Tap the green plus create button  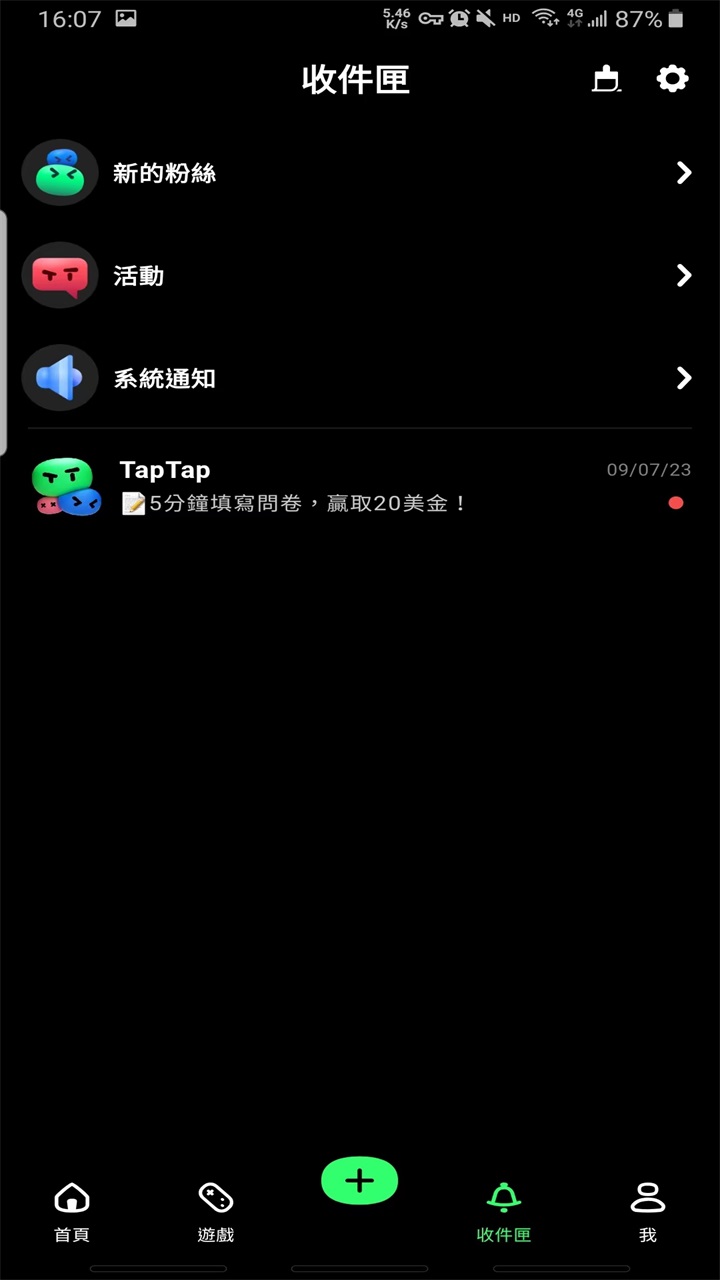[359, 1180]
